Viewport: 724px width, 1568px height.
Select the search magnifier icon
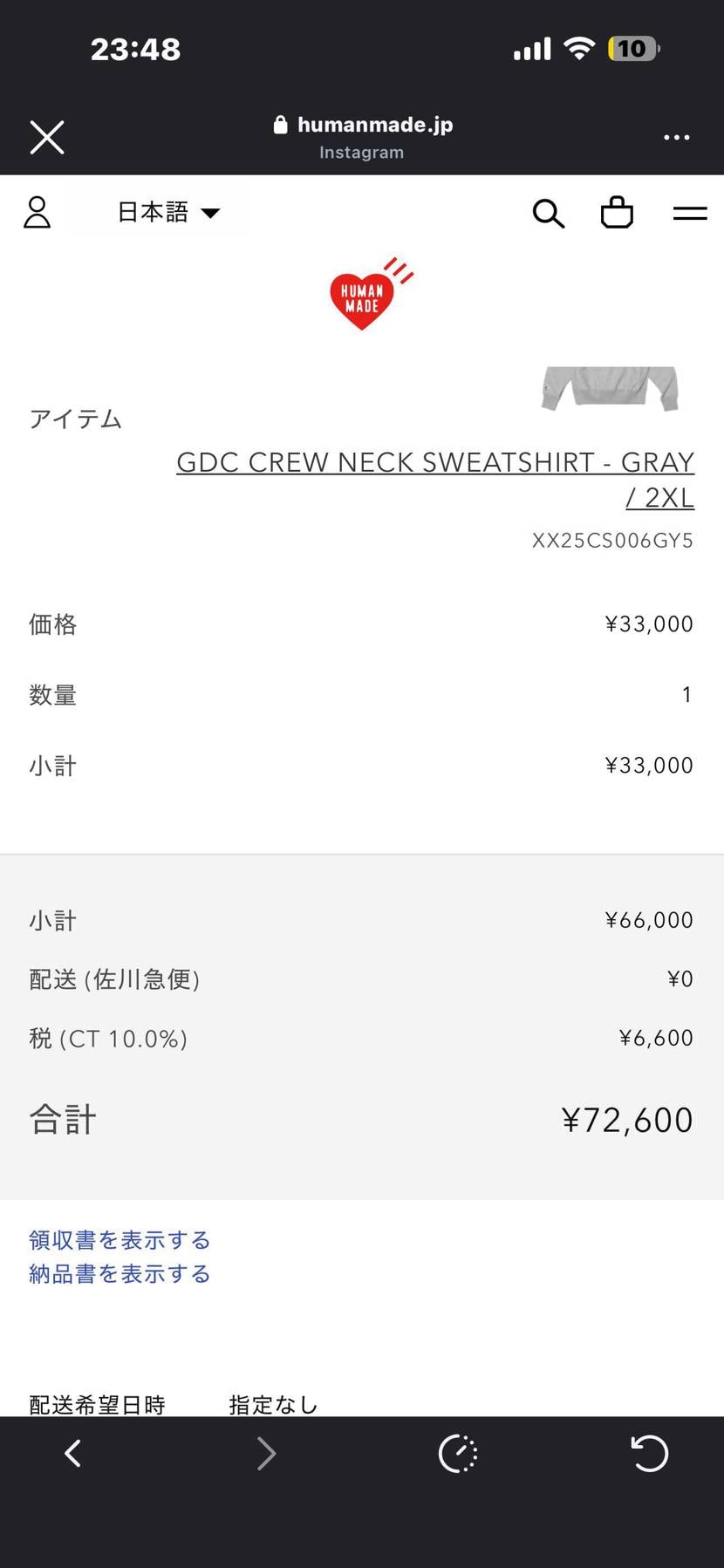click(x=548, y=212)
